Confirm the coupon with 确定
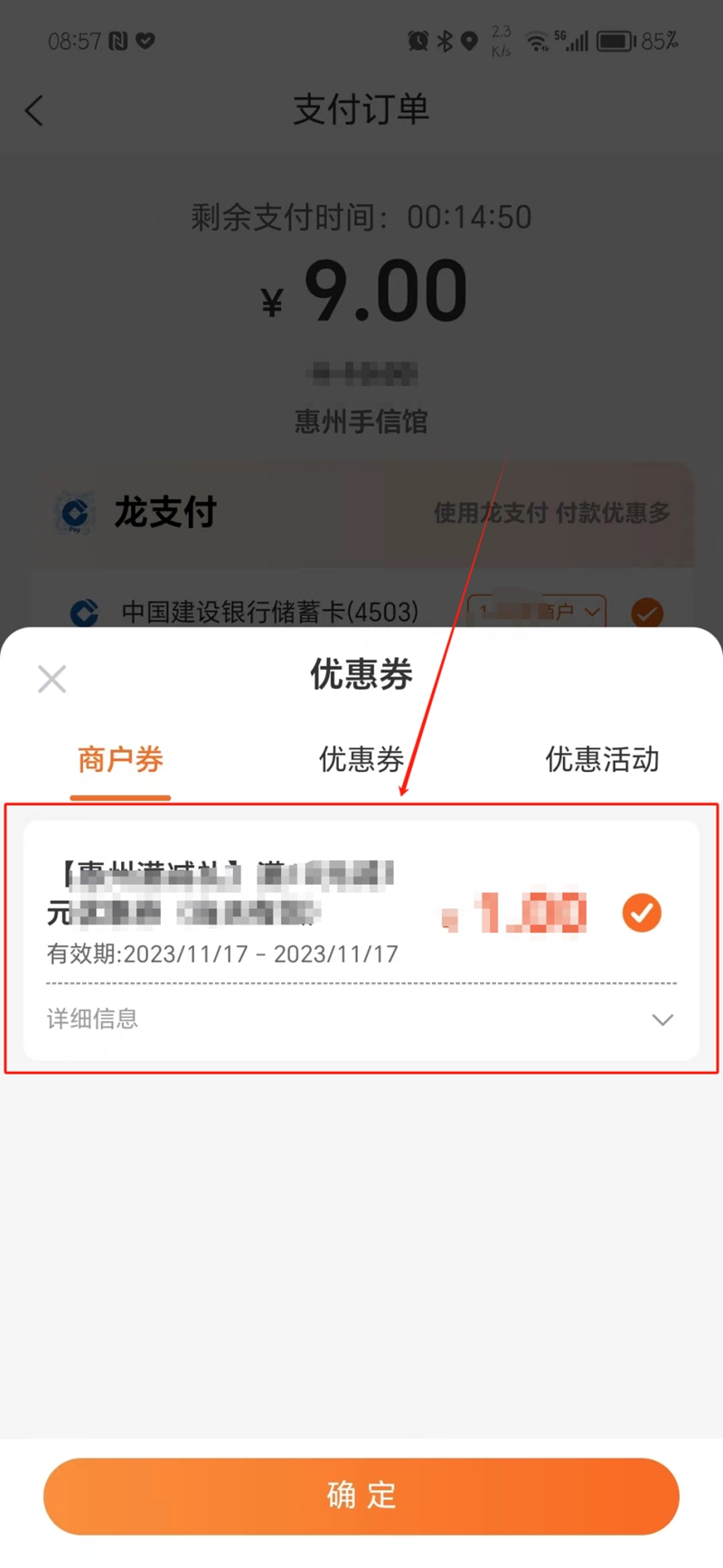 coord(361,1496)
